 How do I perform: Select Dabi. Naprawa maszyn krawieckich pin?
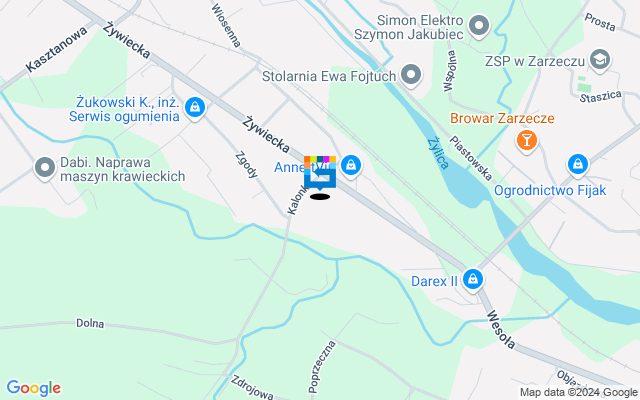(45, 167)
